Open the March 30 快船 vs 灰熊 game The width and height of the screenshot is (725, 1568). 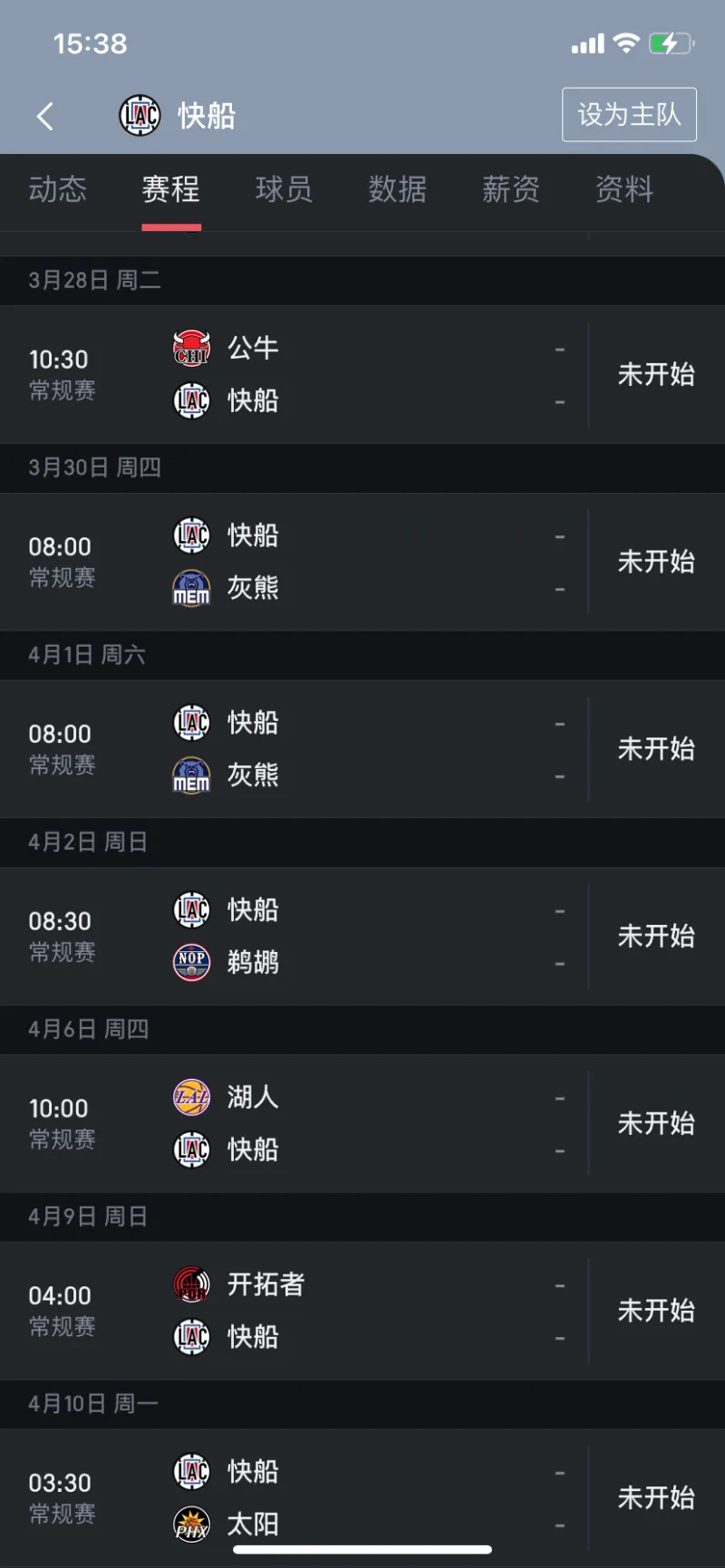pos(362,562)
